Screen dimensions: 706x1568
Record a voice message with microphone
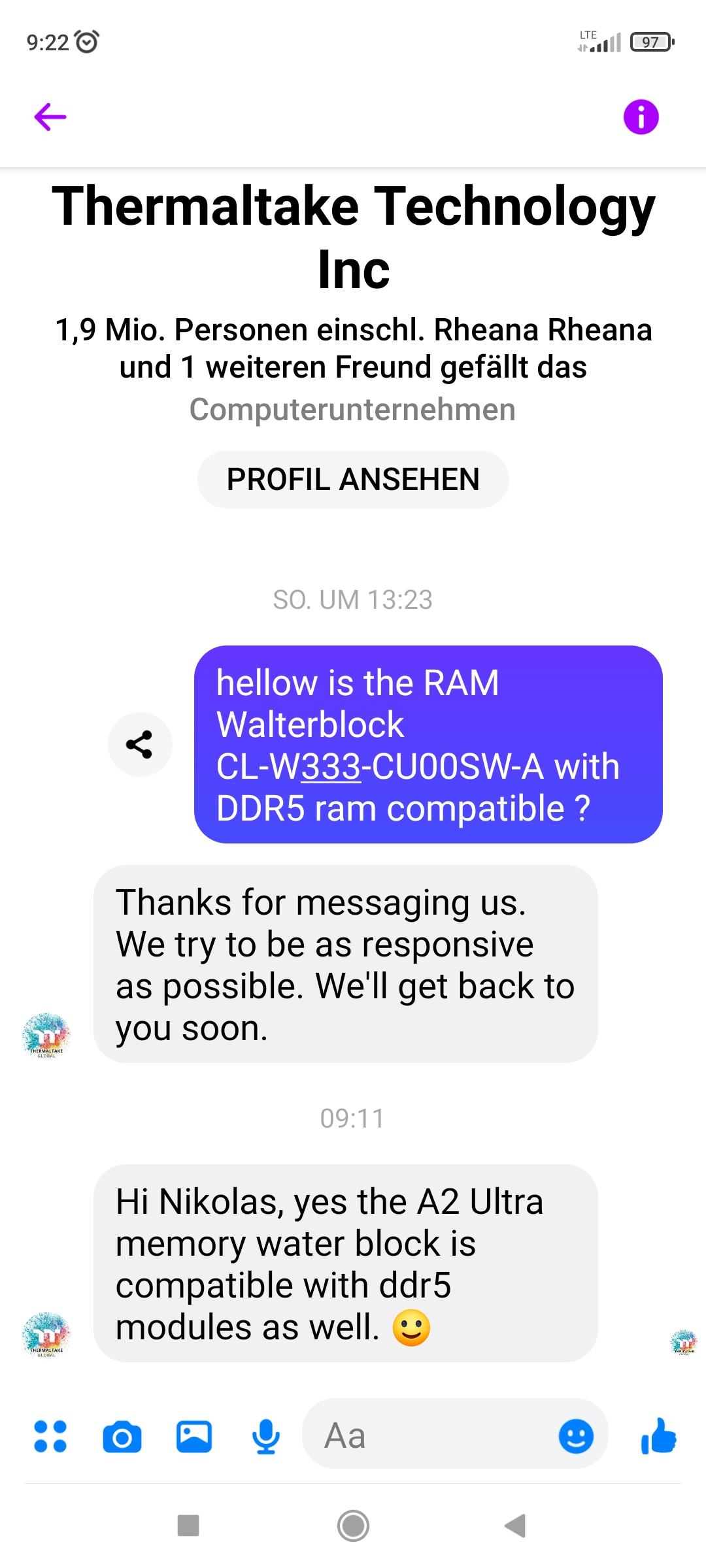coord(266,1437)
